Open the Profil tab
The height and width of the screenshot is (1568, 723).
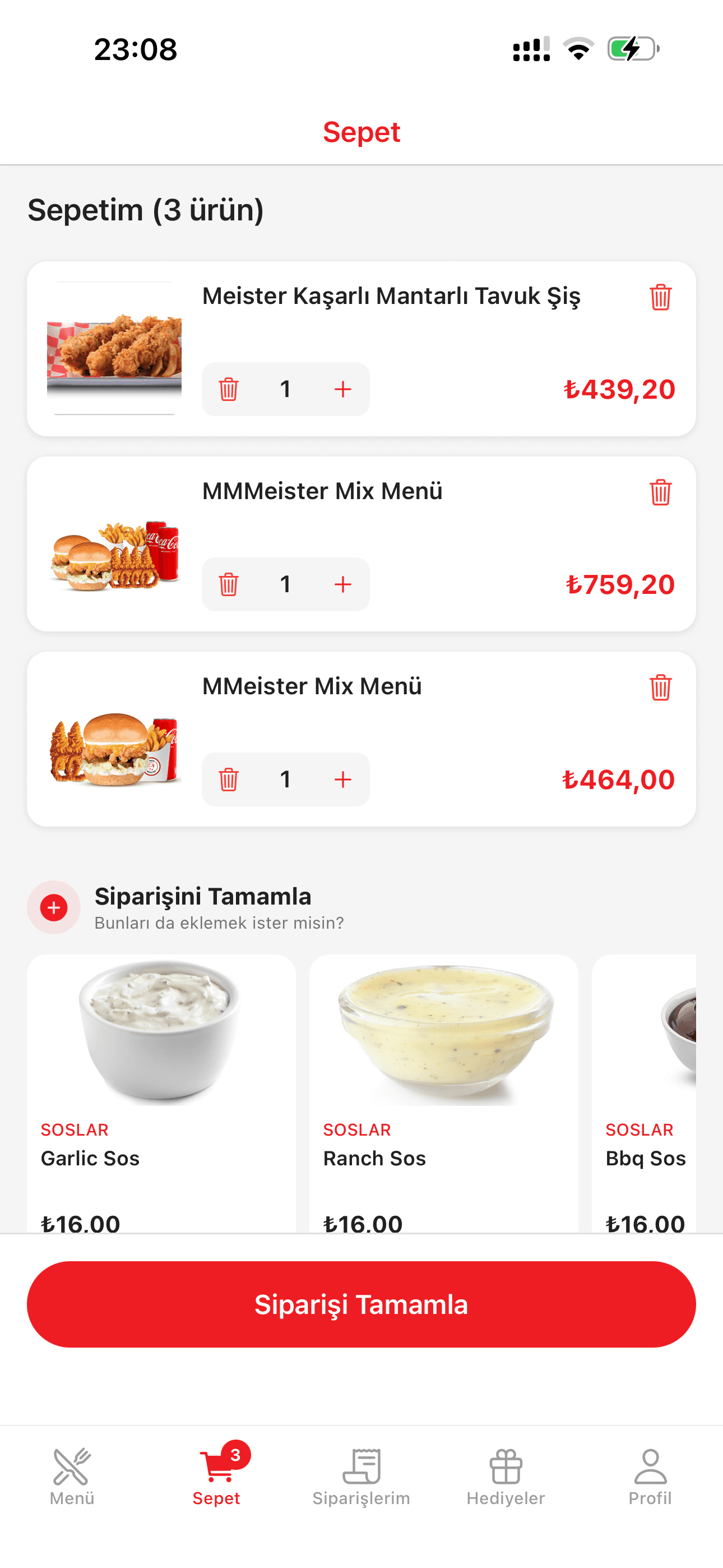(650, 1477)
